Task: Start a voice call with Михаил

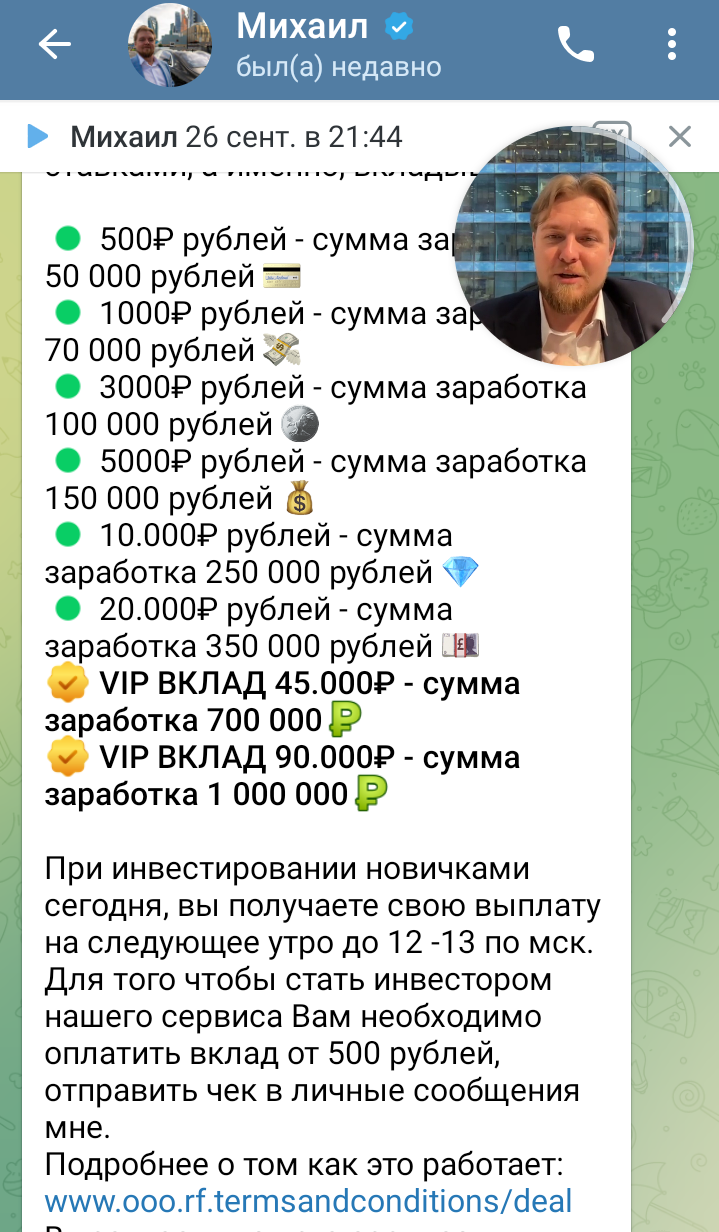Action: tap(575, 45)
